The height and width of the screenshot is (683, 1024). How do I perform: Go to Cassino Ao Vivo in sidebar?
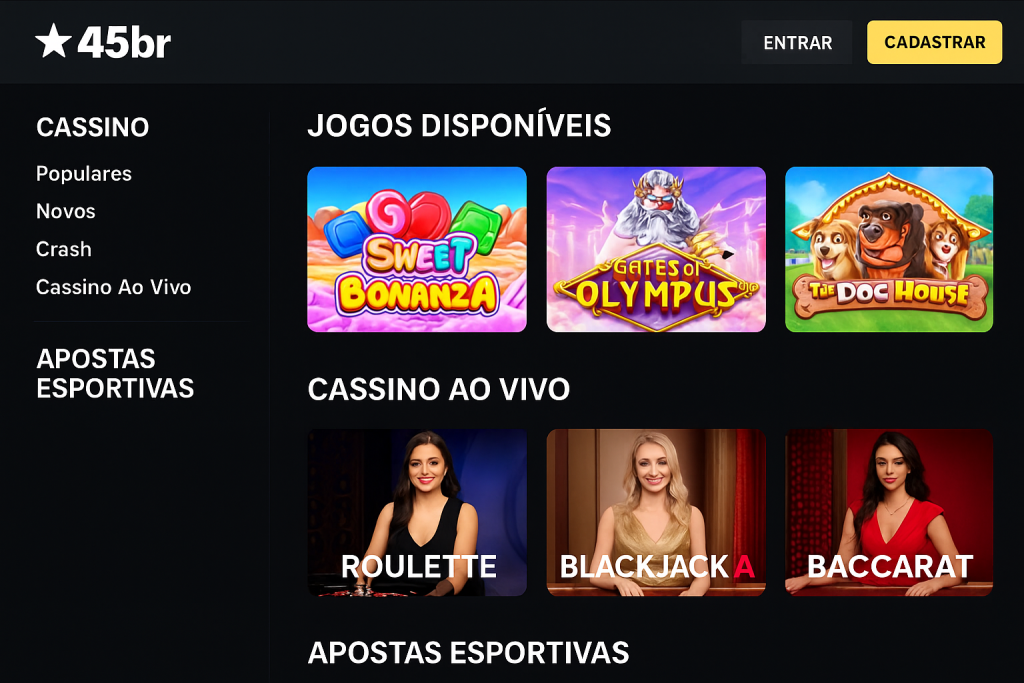click(113, 287)
